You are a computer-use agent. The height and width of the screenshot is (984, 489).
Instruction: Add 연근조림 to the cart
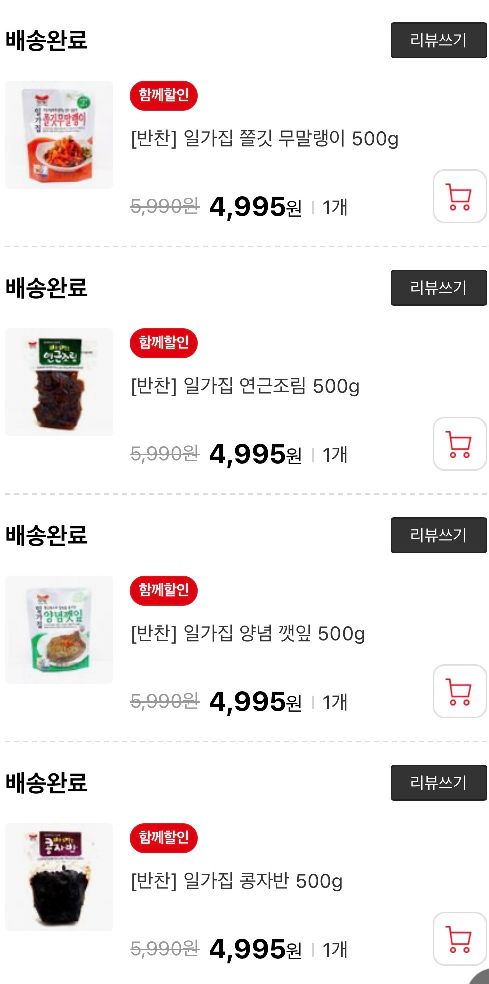click(459, 444)
